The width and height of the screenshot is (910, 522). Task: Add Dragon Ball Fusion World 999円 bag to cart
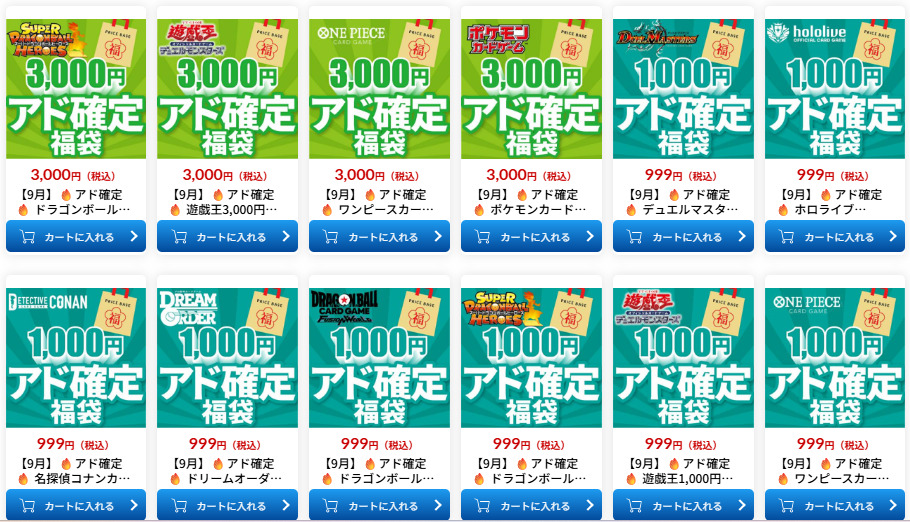click(380, 505)
